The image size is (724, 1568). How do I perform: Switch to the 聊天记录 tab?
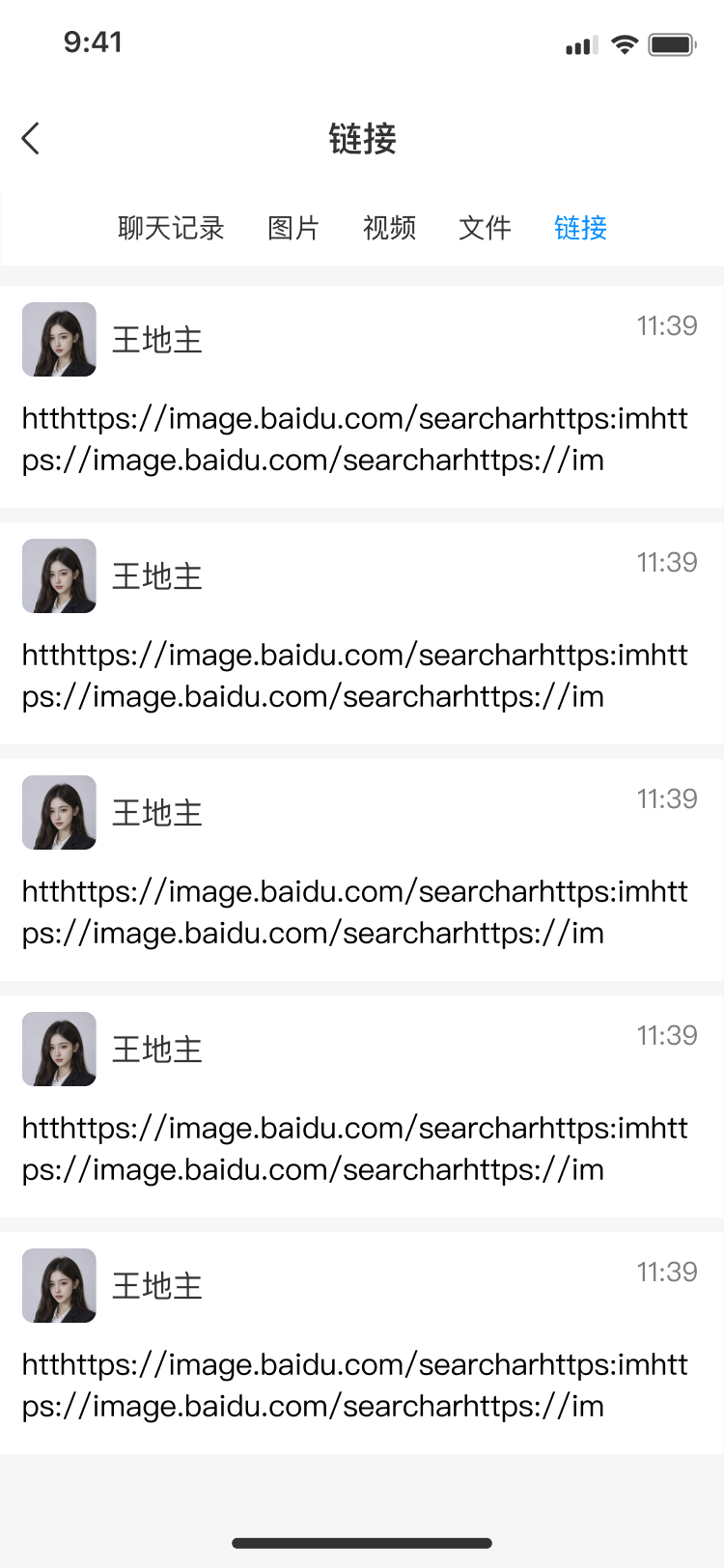coord(171,228)
